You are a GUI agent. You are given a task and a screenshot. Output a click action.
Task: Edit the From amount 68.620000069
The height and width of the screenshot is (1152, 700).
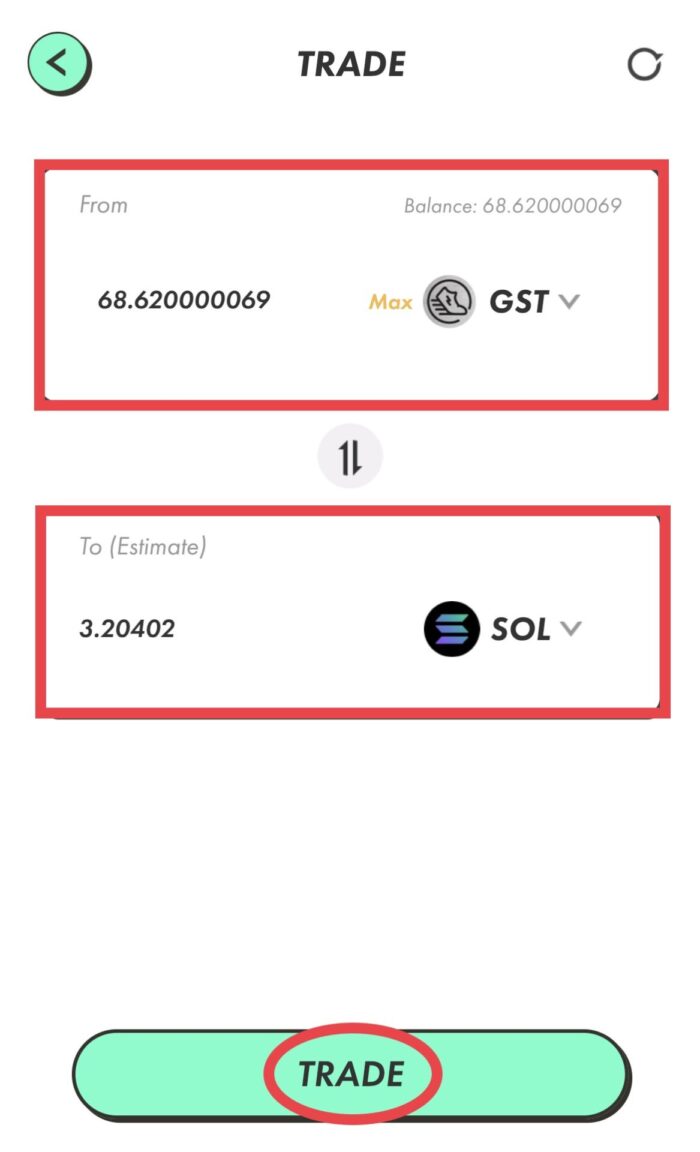coord(184,300)
